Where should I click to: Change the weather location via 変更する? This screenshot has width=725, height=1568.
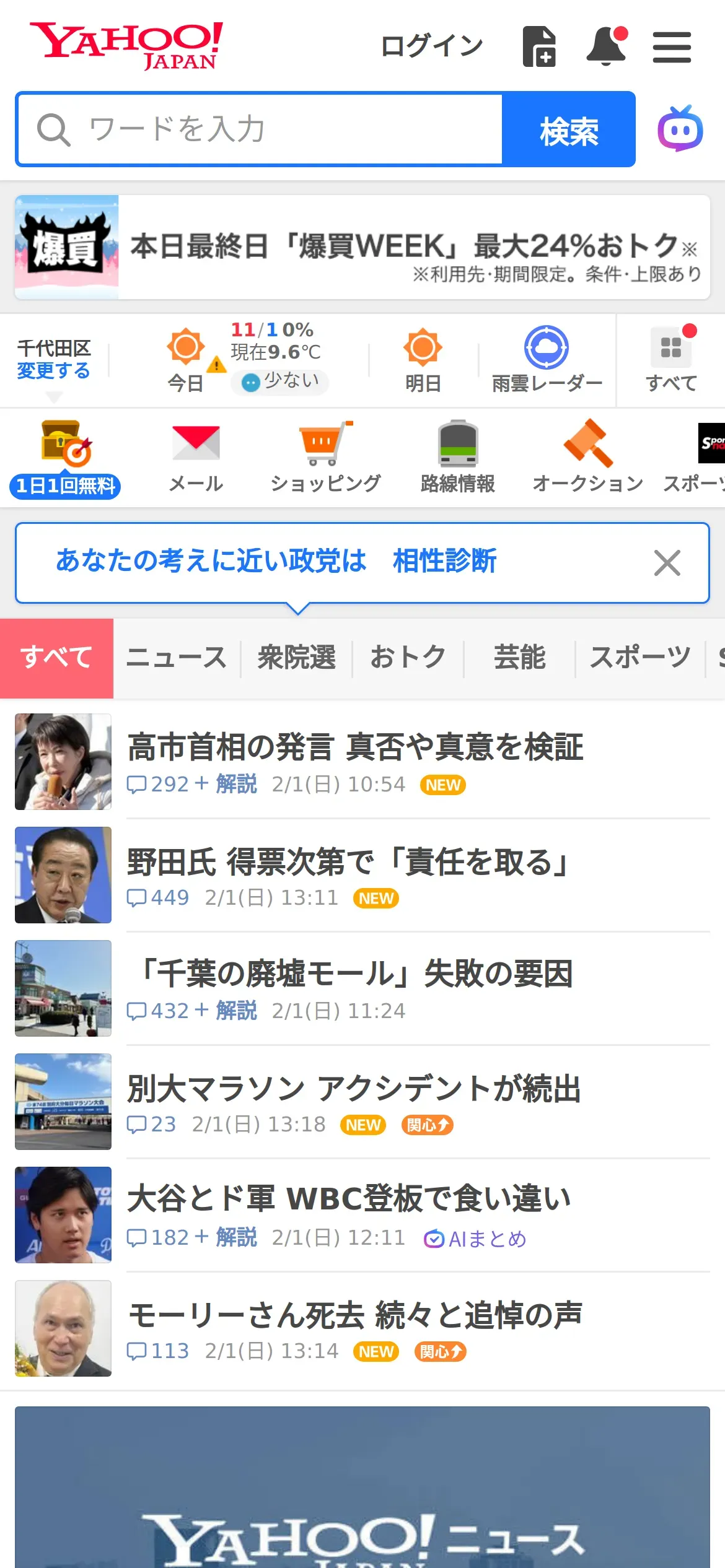pyautogui.click(x=53, y=370)
